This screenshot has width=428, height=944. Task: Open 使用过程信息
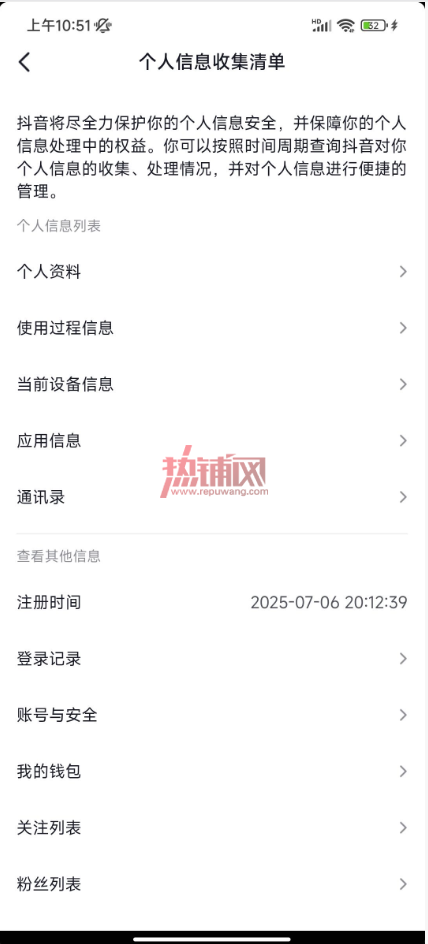(214, 328)
